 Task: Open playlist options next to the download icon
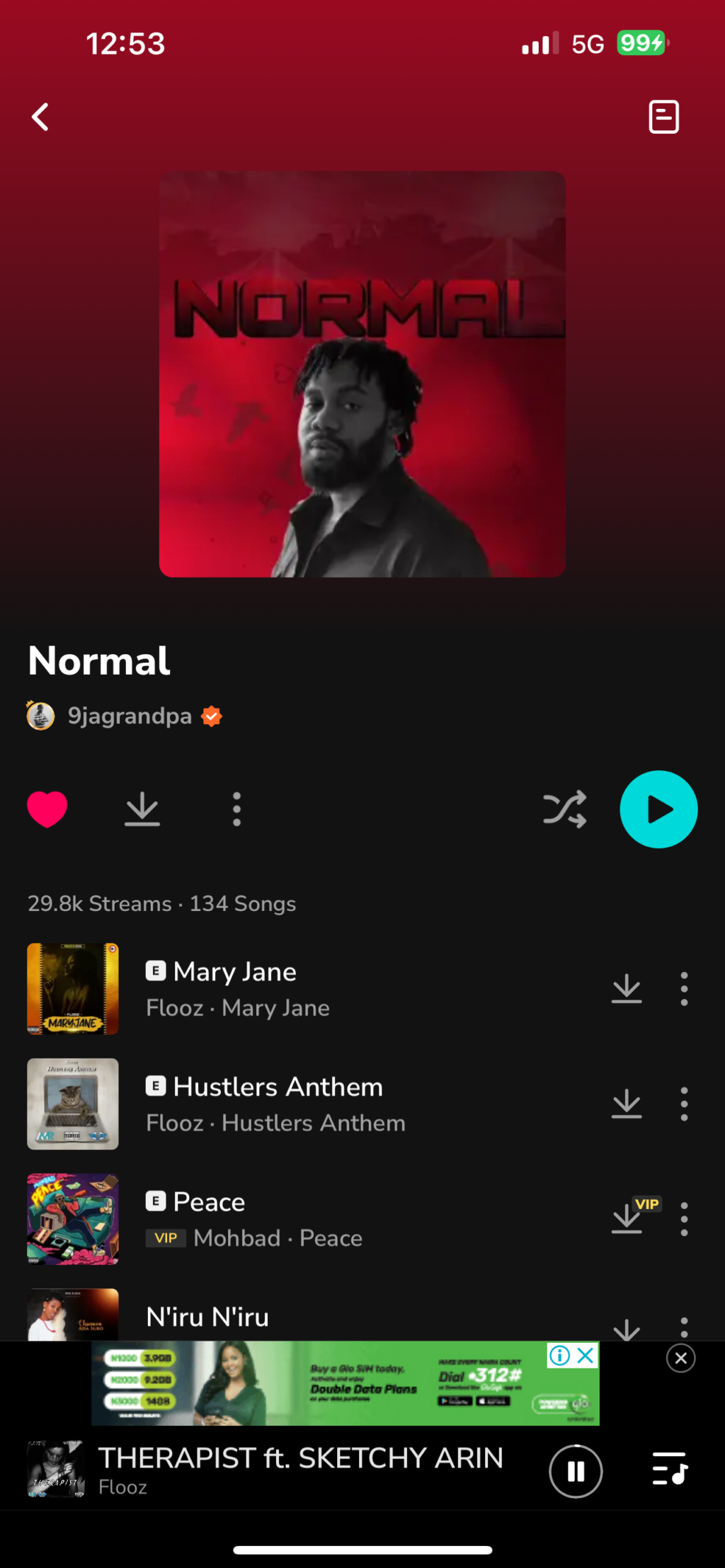(236, 809)
